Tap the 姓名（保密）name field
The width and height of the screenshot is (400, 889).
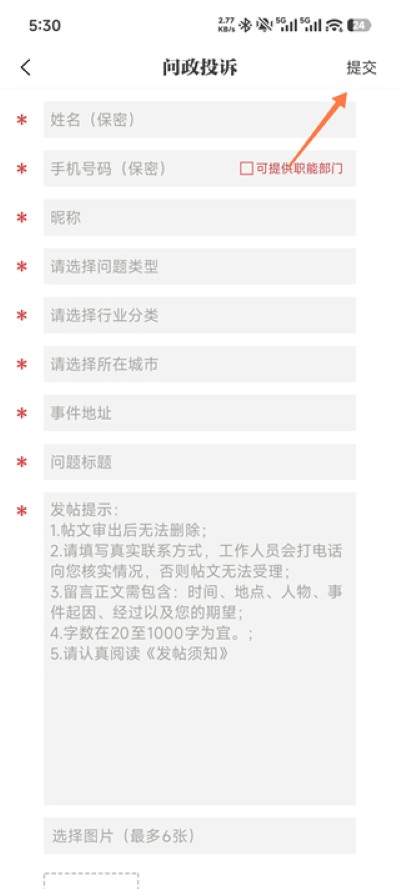click(x=199, y=120)
